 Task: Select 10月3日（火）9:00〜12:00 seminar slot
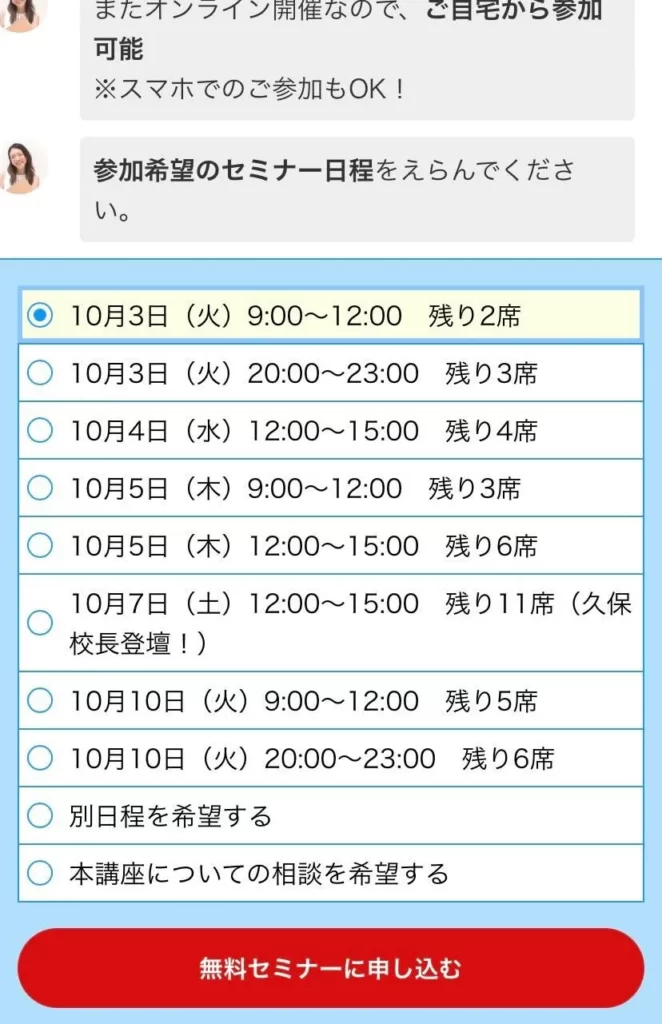[40, 316]
